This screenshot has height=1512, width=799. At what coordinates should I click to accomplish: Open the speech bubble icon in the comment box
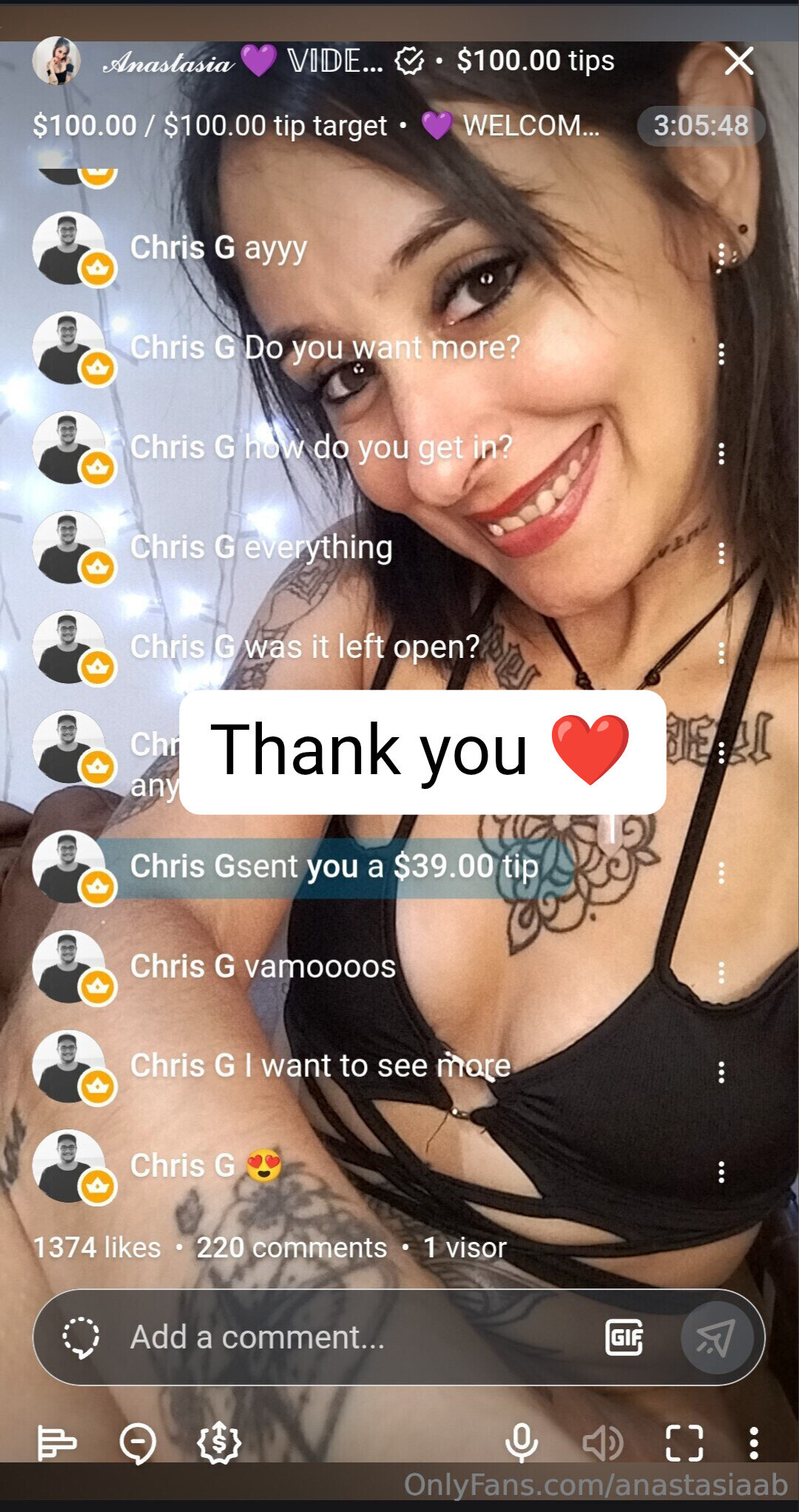pos(81,1337)
